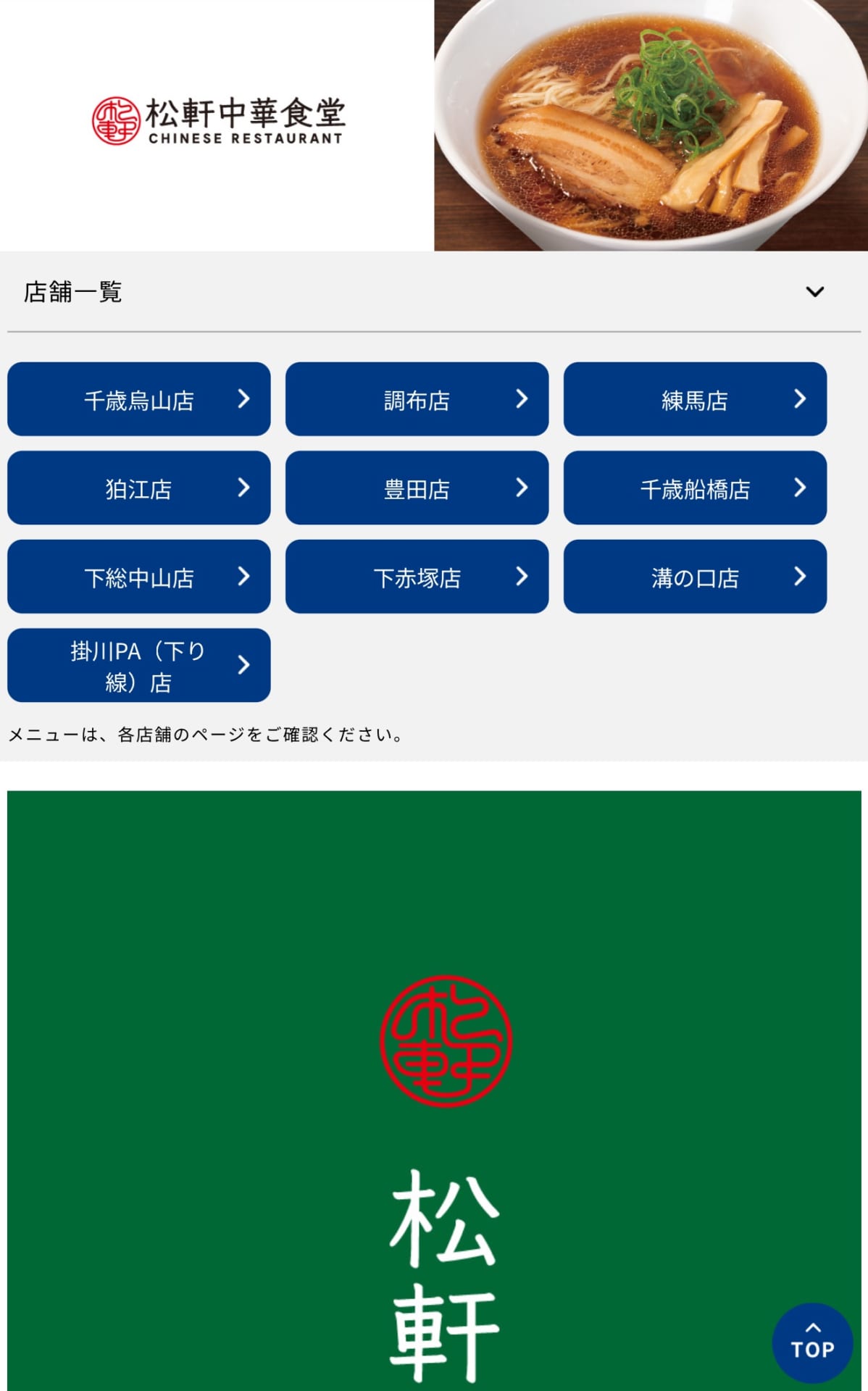The height and width of the screenshot is (1391, 868).
Task: Open the 掛川PA（下り線）店 store page
Action: click(x=139, y=665)
